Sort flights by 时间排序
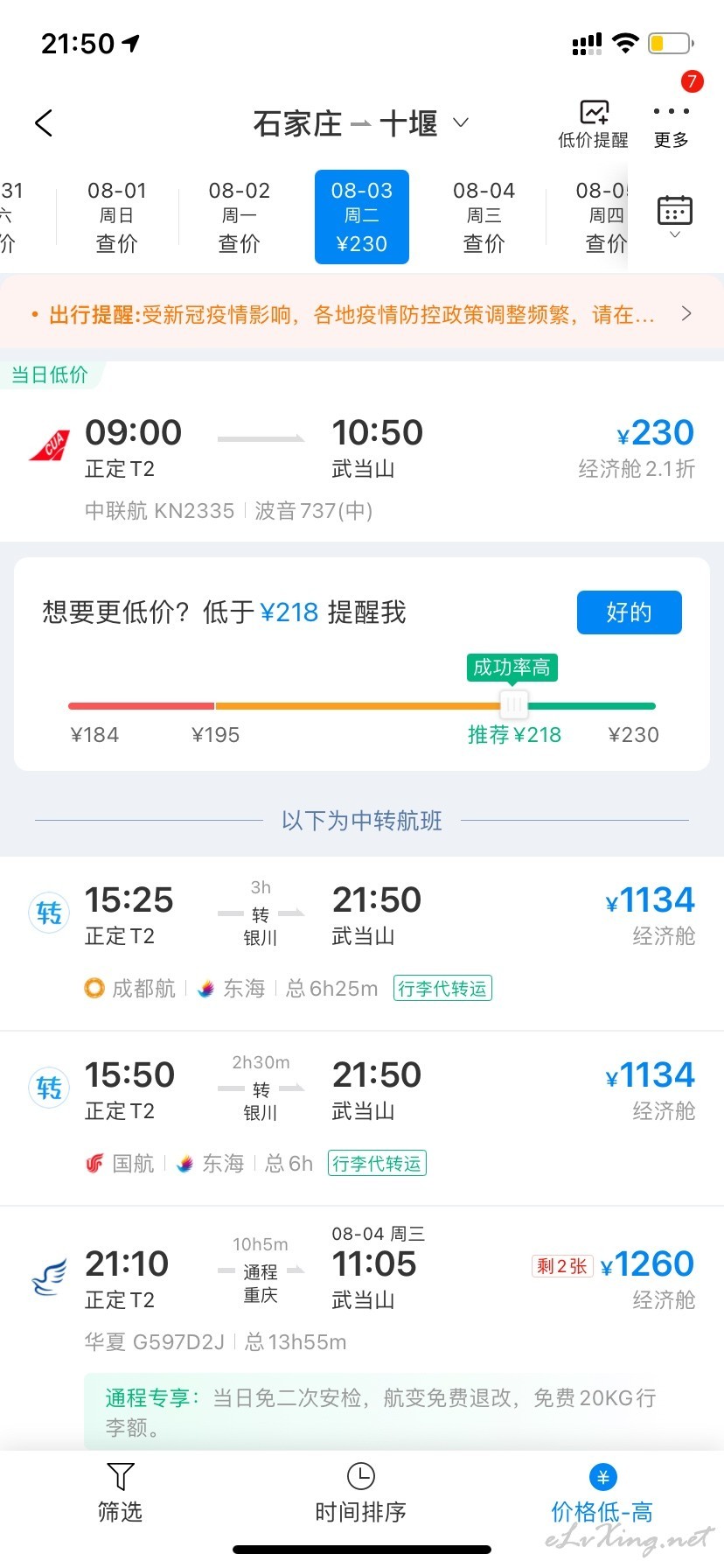The image size is (724, 1568). pos(360,1494)
